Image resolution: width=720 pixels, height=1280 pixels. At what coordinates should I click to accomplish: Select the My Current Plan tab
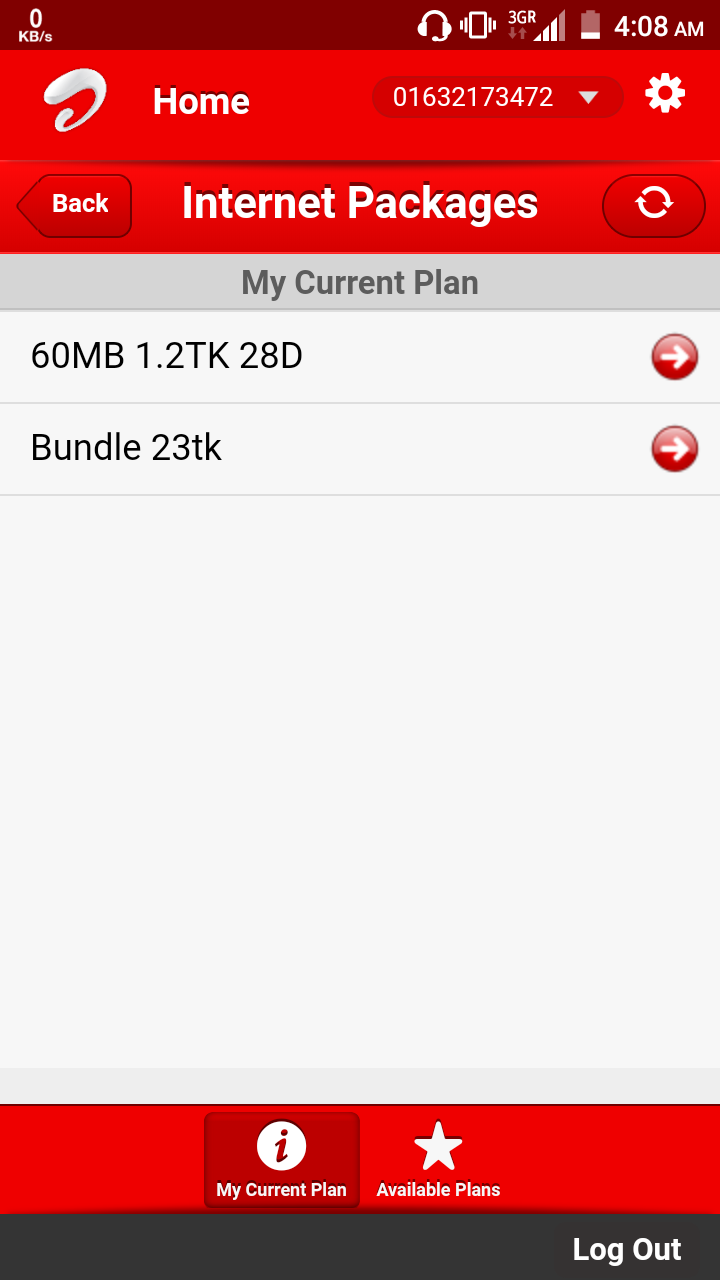[281, 1160]
